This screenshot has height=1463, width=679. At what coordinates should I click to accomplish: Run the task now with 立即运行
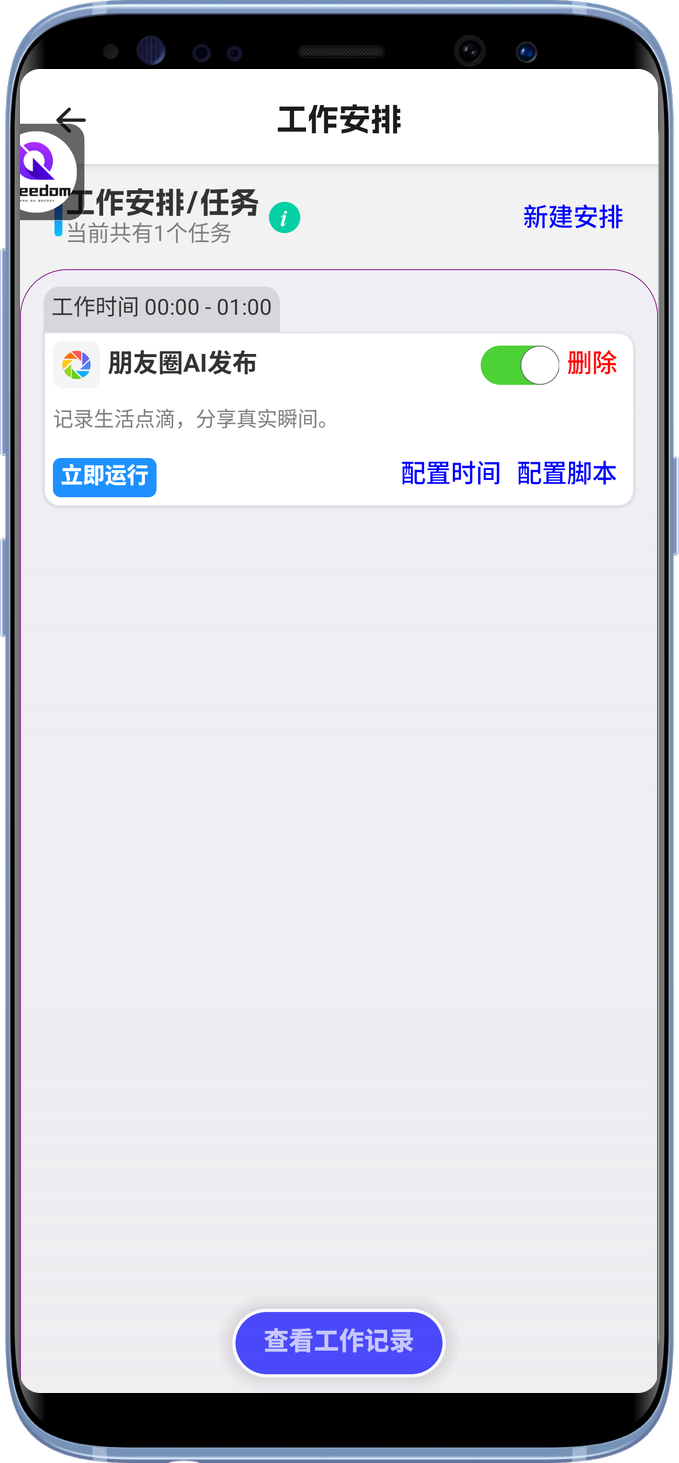pyautogui.click(x=105, y=476)
